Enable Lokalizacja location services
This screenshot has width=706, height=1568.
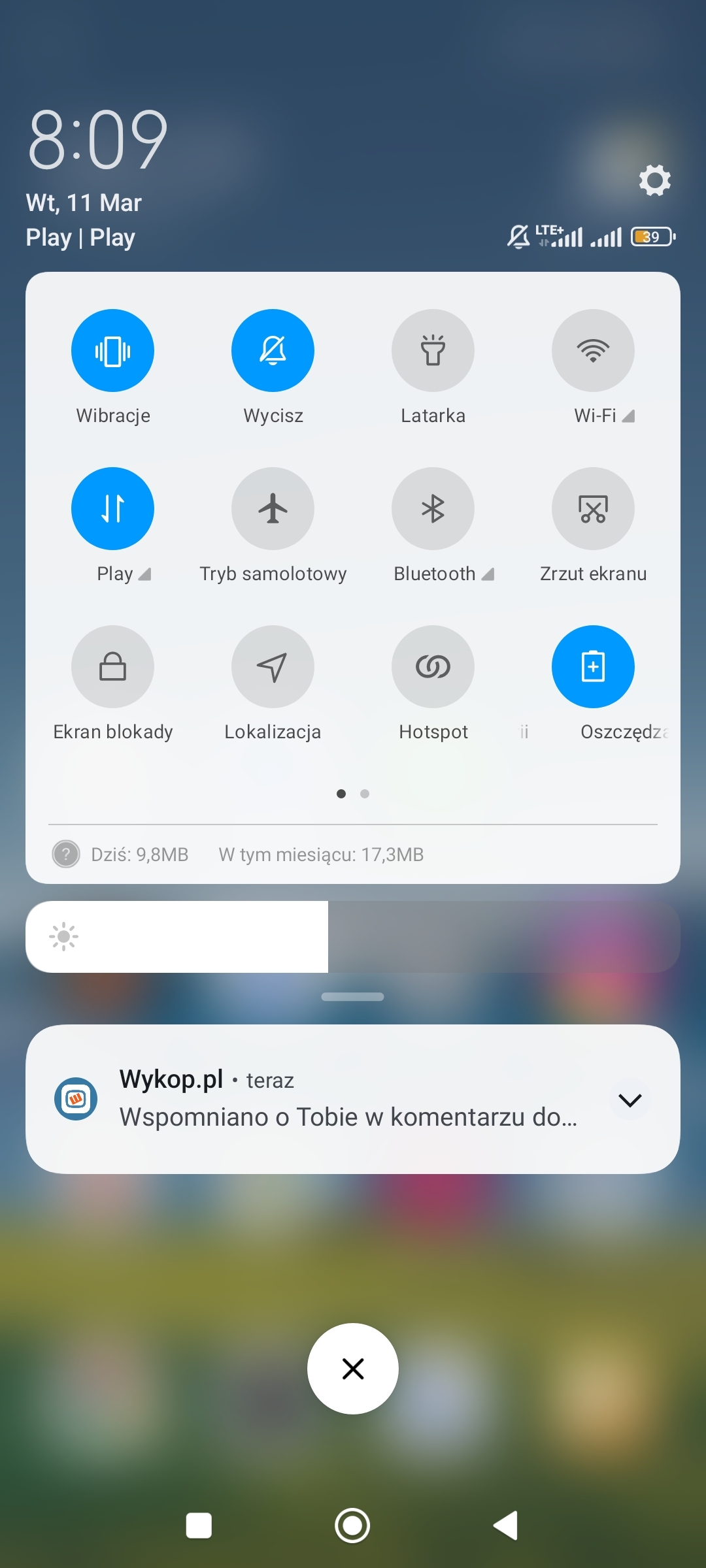[273, 667]
